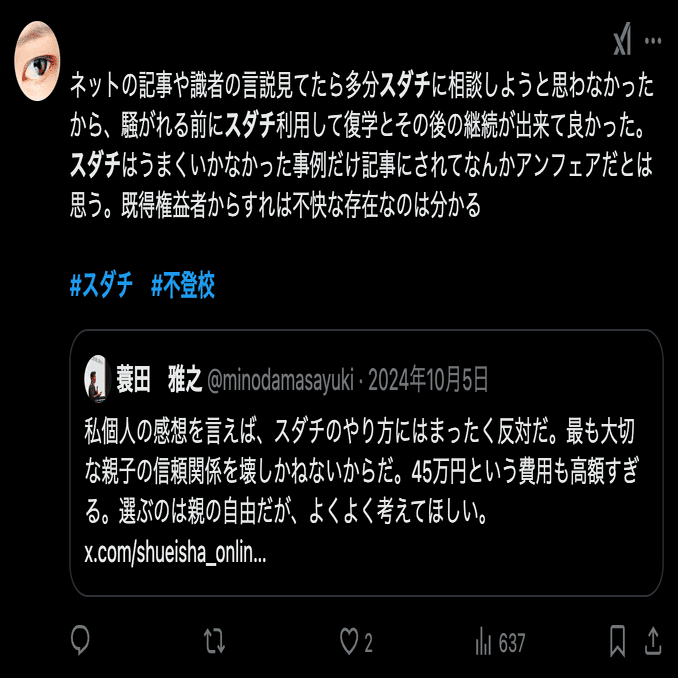The height and width of the screenshot is (678, 678).
Task: Reply to this post
Action: tap(81, 641)
